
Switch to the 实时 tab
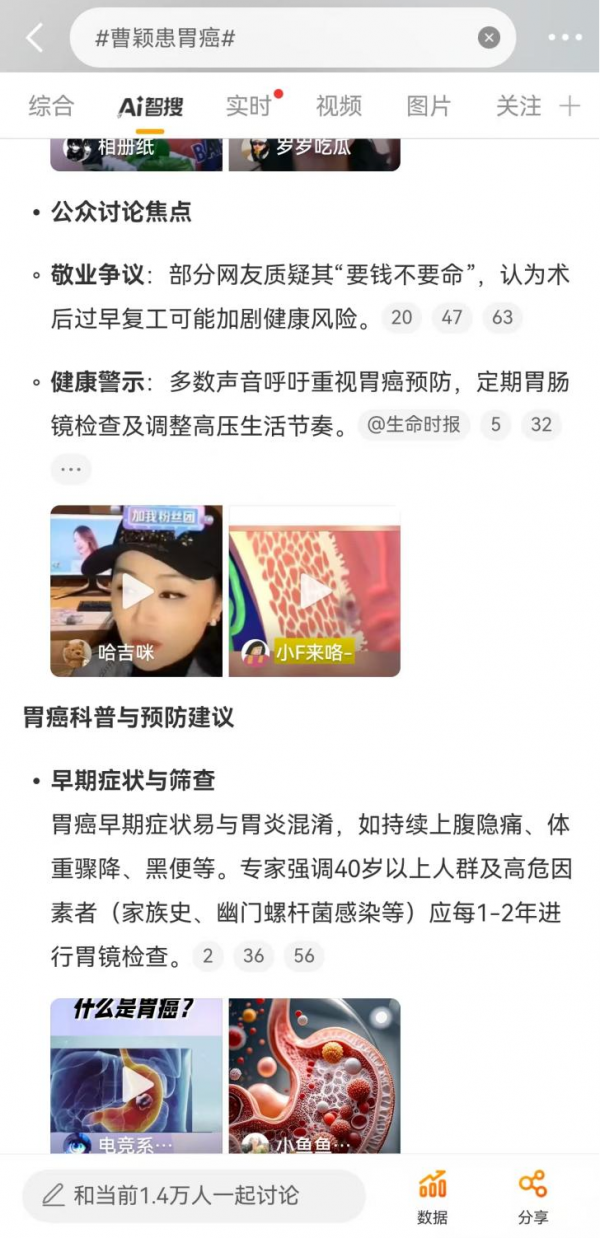248,106
